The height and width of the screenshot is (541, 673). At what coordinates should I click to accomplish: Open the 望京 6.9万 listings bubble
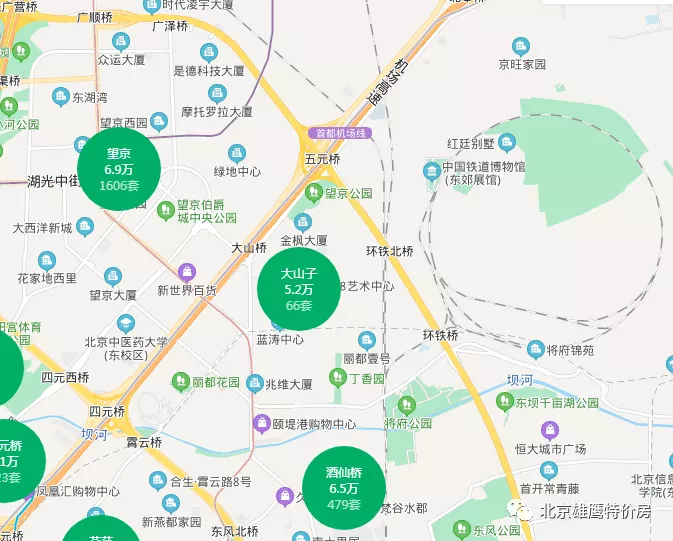(x=119, y=169)
